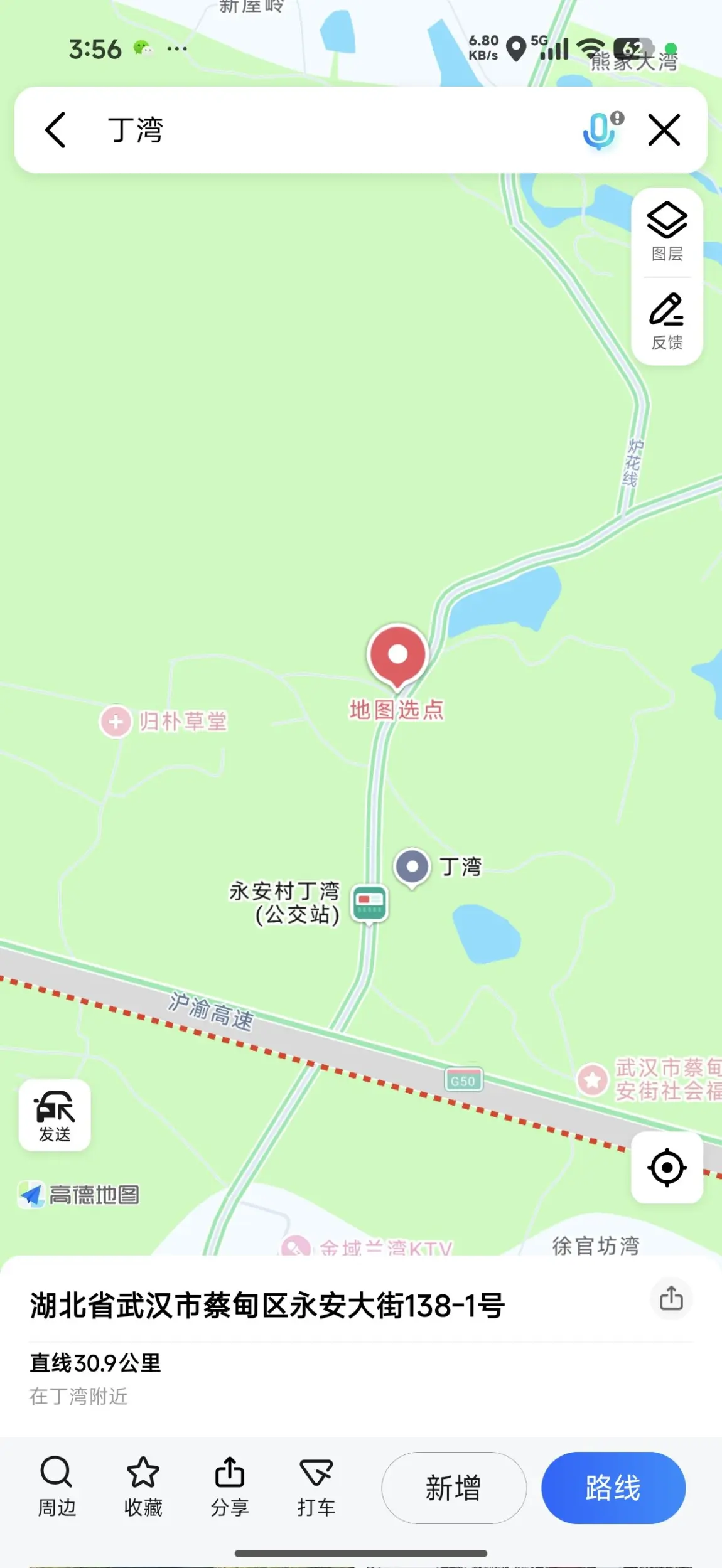Clear the search with the X
The height and width of the screenshot is (1568, 722).
coord(664,130)
